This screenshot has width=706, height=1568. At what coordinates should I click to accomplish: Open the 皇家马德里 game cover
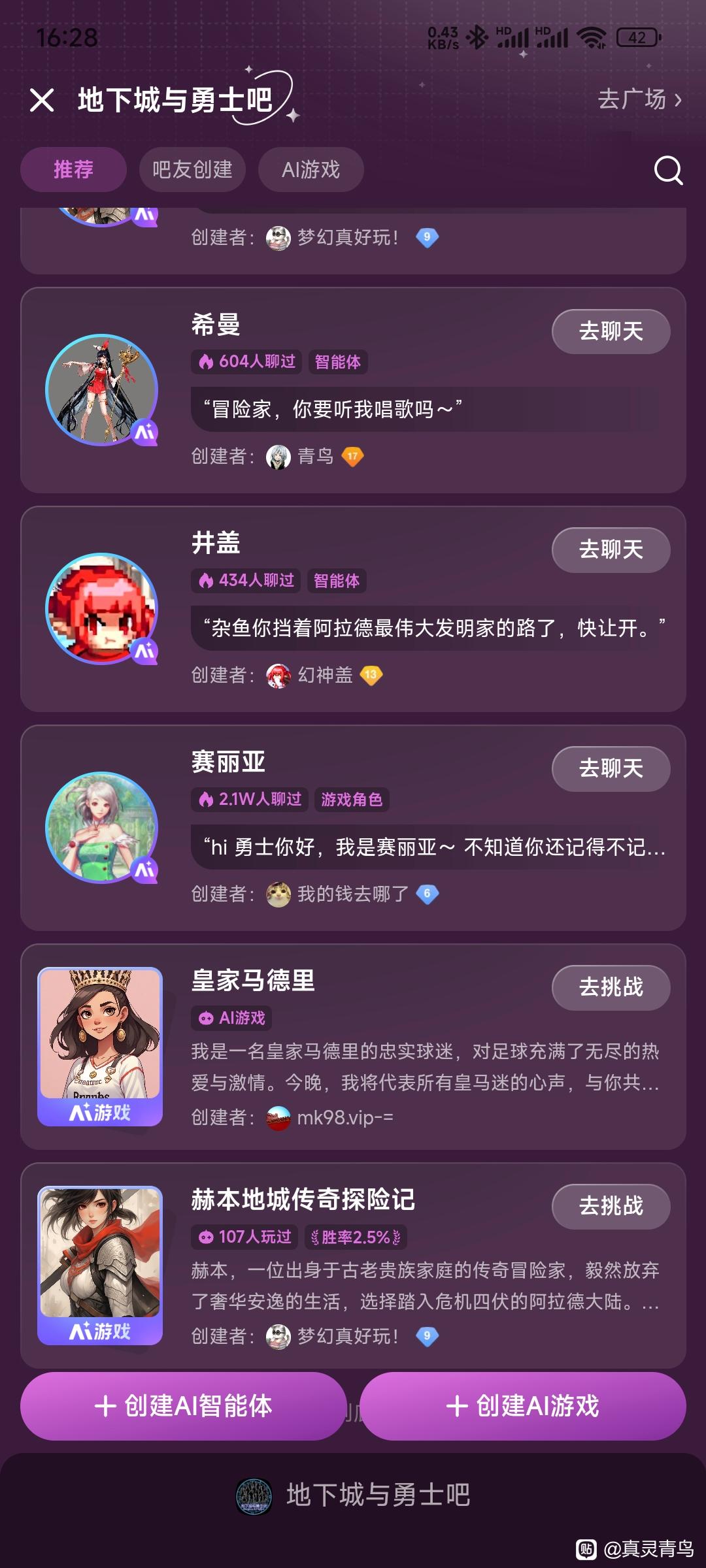tap(100, 1047)
